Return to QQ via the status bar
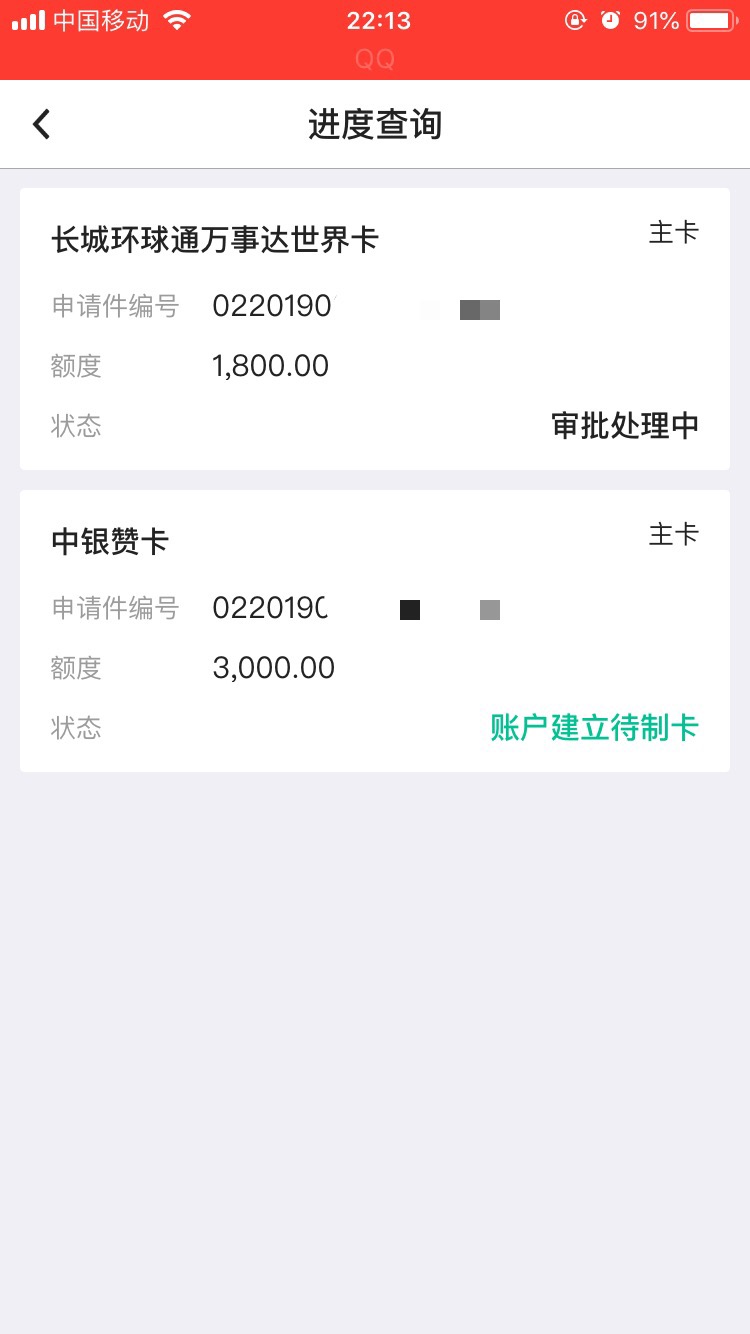Viewport: 750px width, 1334px height. [375, 60]
